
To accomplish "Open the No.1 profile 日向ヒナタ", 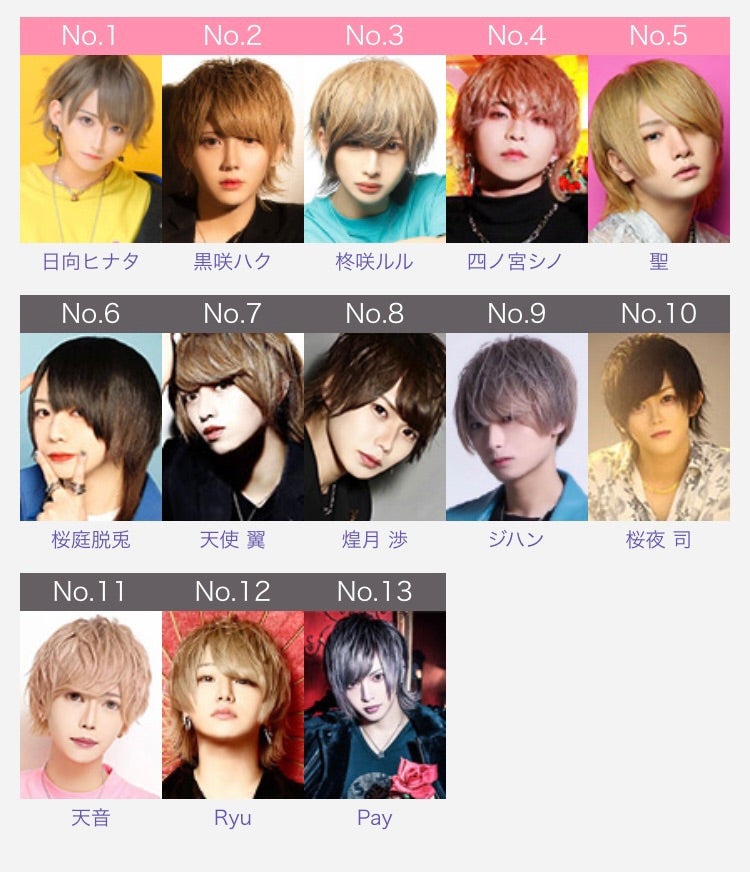I will (x=90, y=149).
